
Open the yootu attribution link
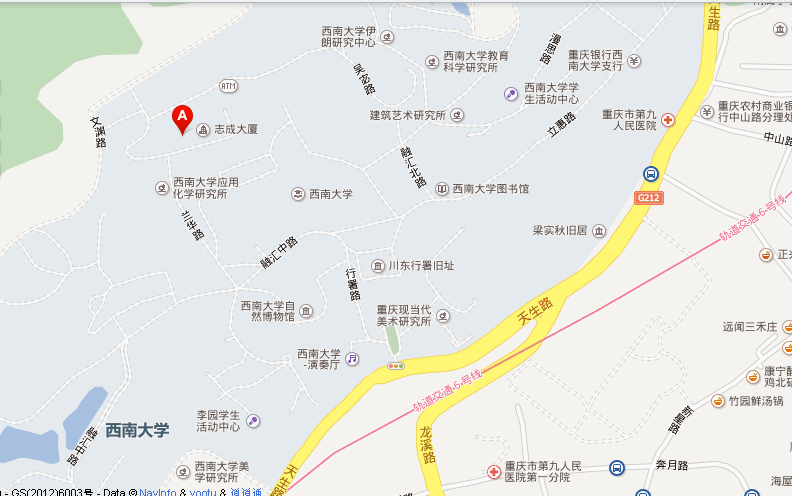tap(203, 491)
